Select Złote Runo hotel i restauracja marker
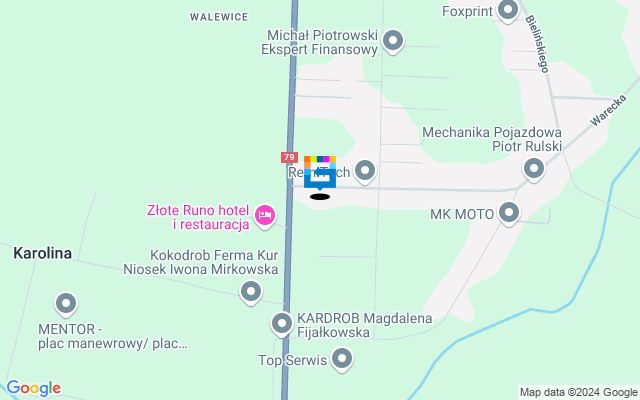The height and width of the screenshot is (400, 640). (x=265, y=214)
